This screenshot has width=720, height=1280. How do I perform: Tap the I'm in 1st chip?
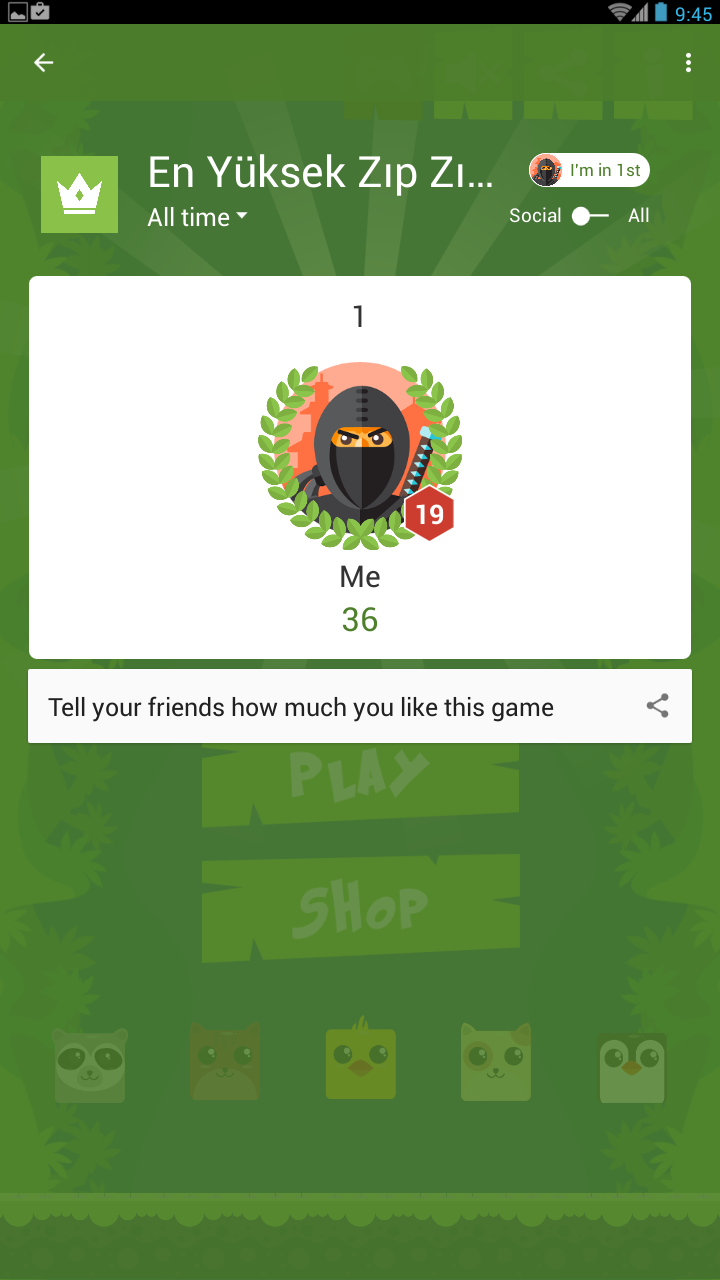tap(589, 170)
